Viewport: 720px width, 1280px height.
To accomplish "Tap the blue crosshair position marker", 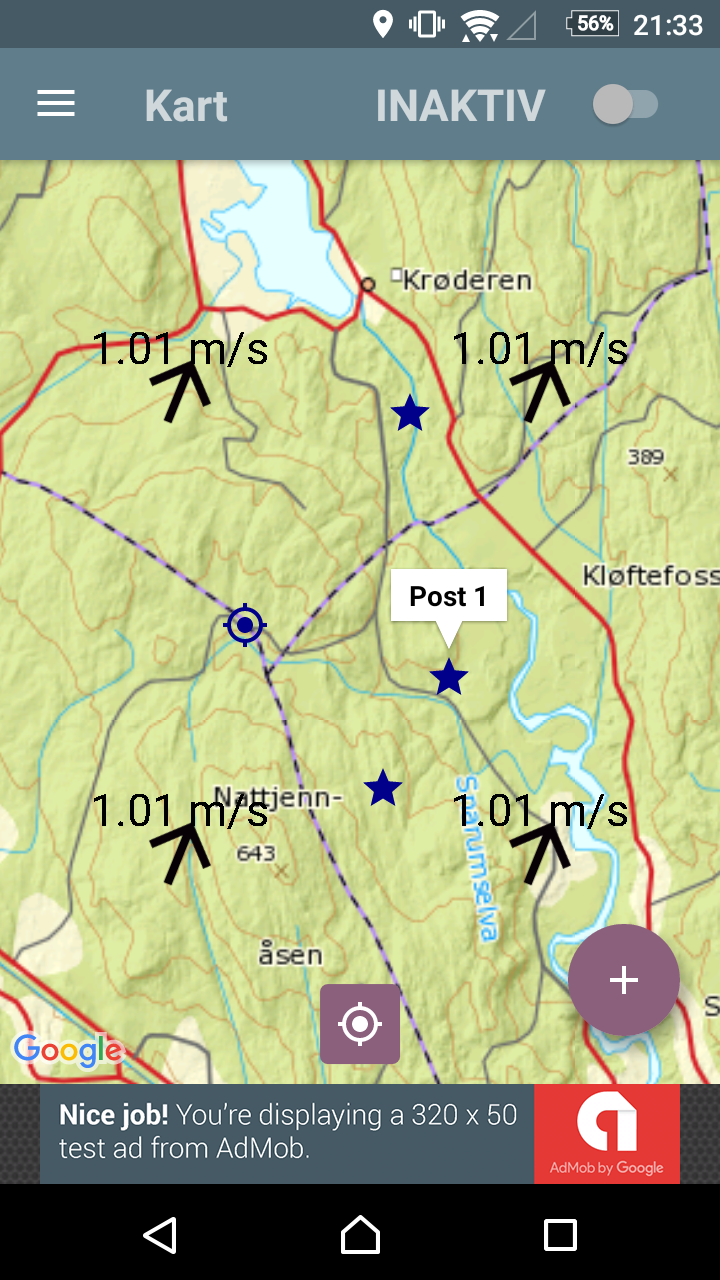I will tap(245, 626).
